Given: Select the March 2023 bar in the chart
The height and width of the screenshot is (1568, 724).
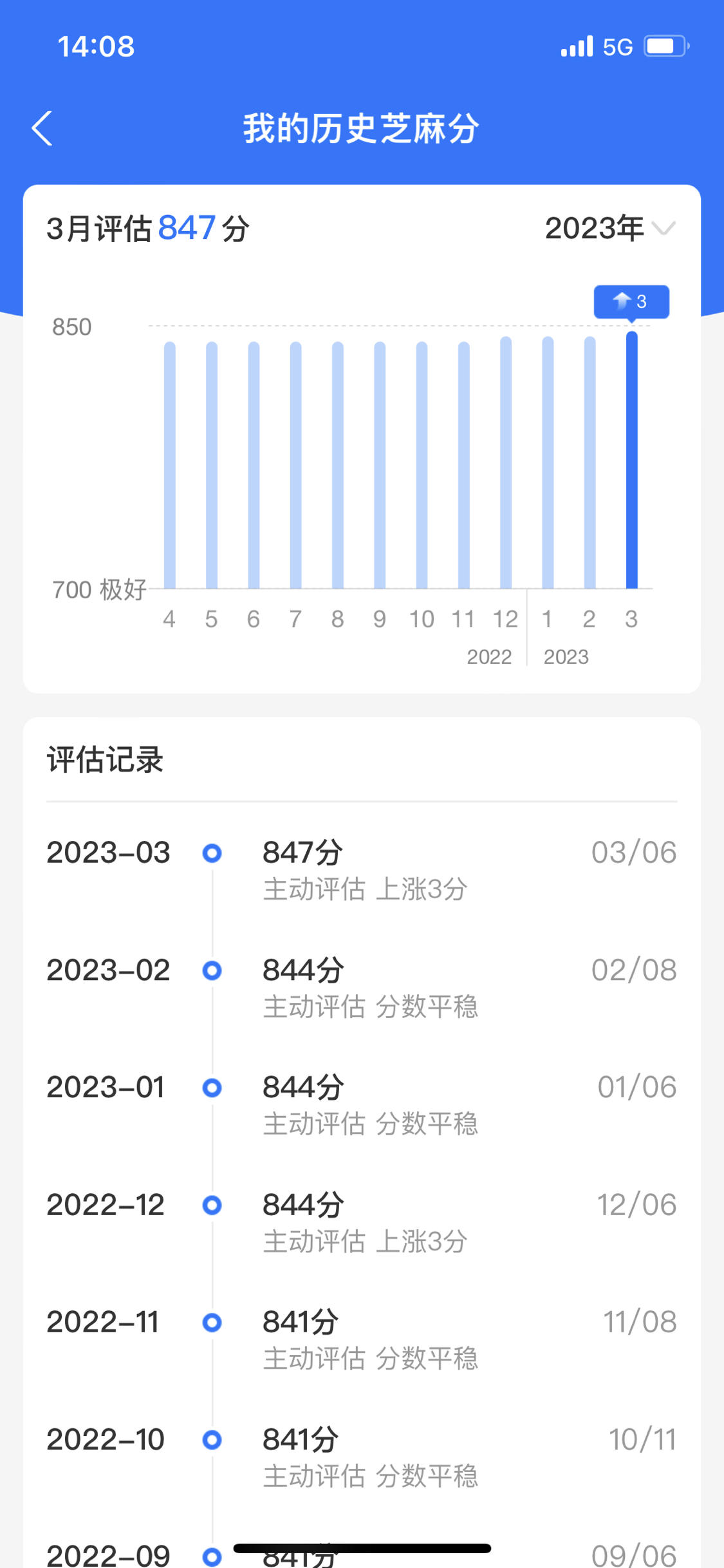Looking at the screenshot, I should pyautogui.click(x=632, y=460).
